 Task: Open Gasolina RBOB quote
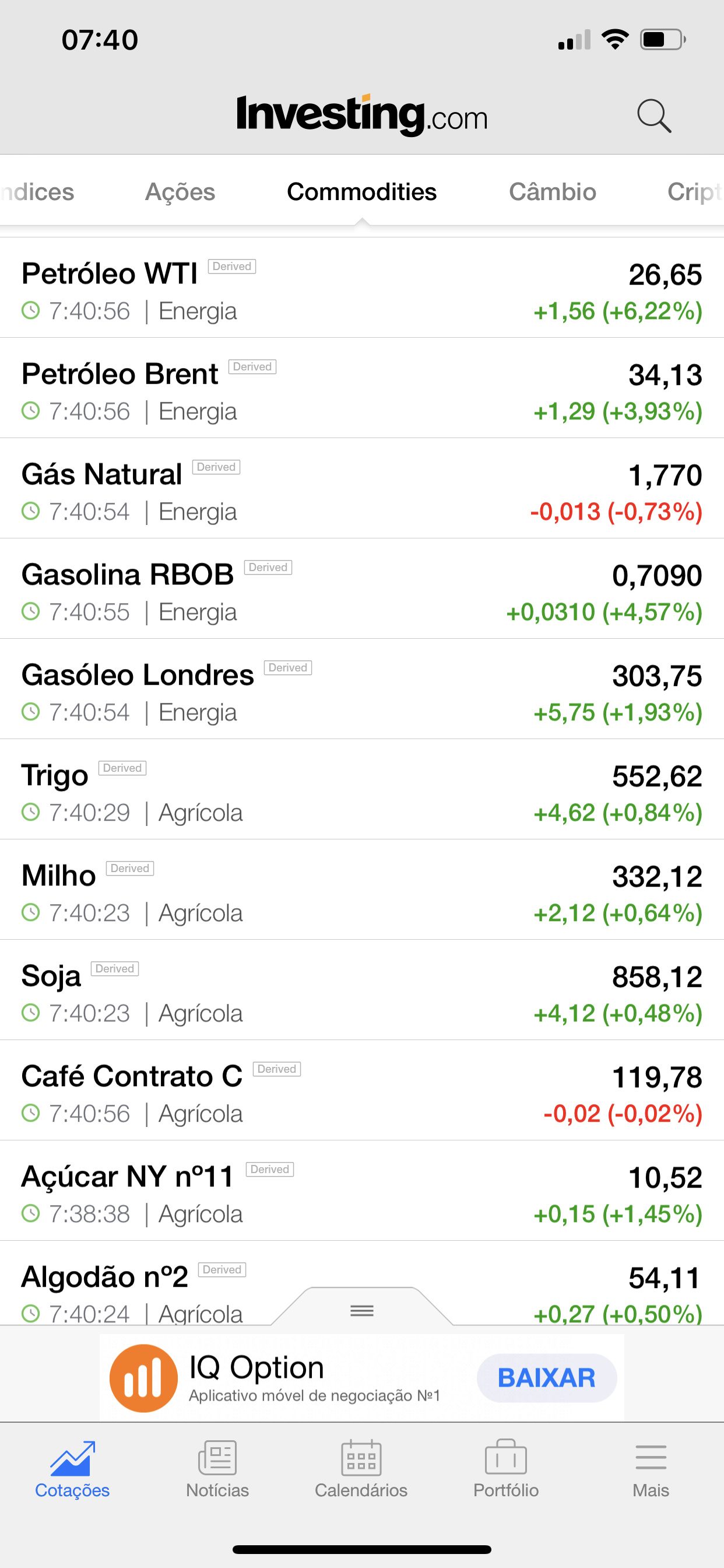tap(362, 589)
